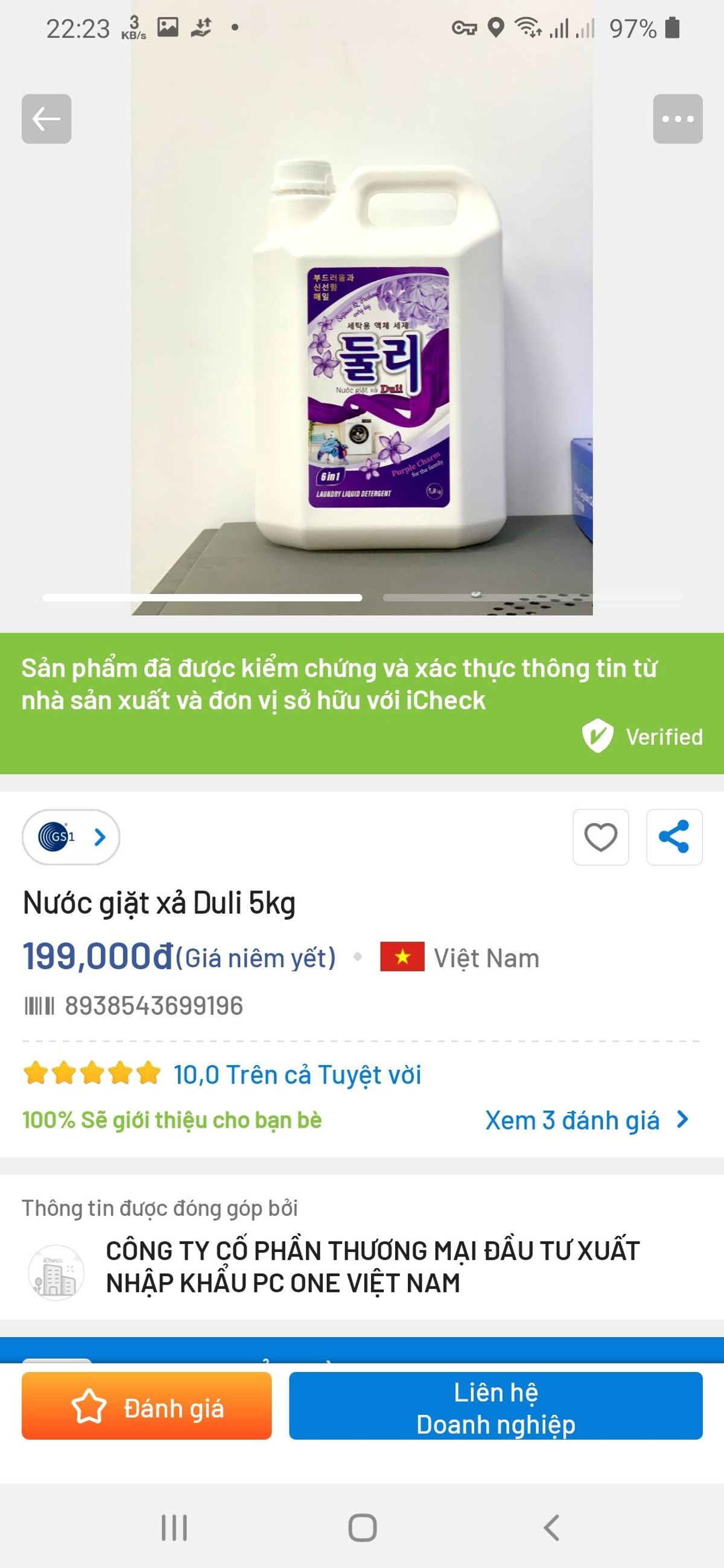
Task: Open Xem 3 đánh giá reviews
Action: point(586,1120)
